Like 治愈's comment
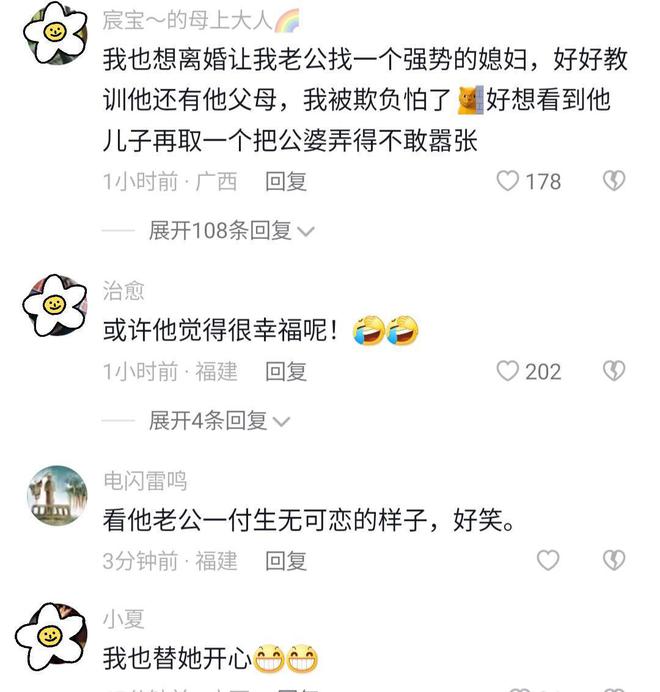Image resolution: width=660 pixels, height=692 pixels. tap(509, 371)
